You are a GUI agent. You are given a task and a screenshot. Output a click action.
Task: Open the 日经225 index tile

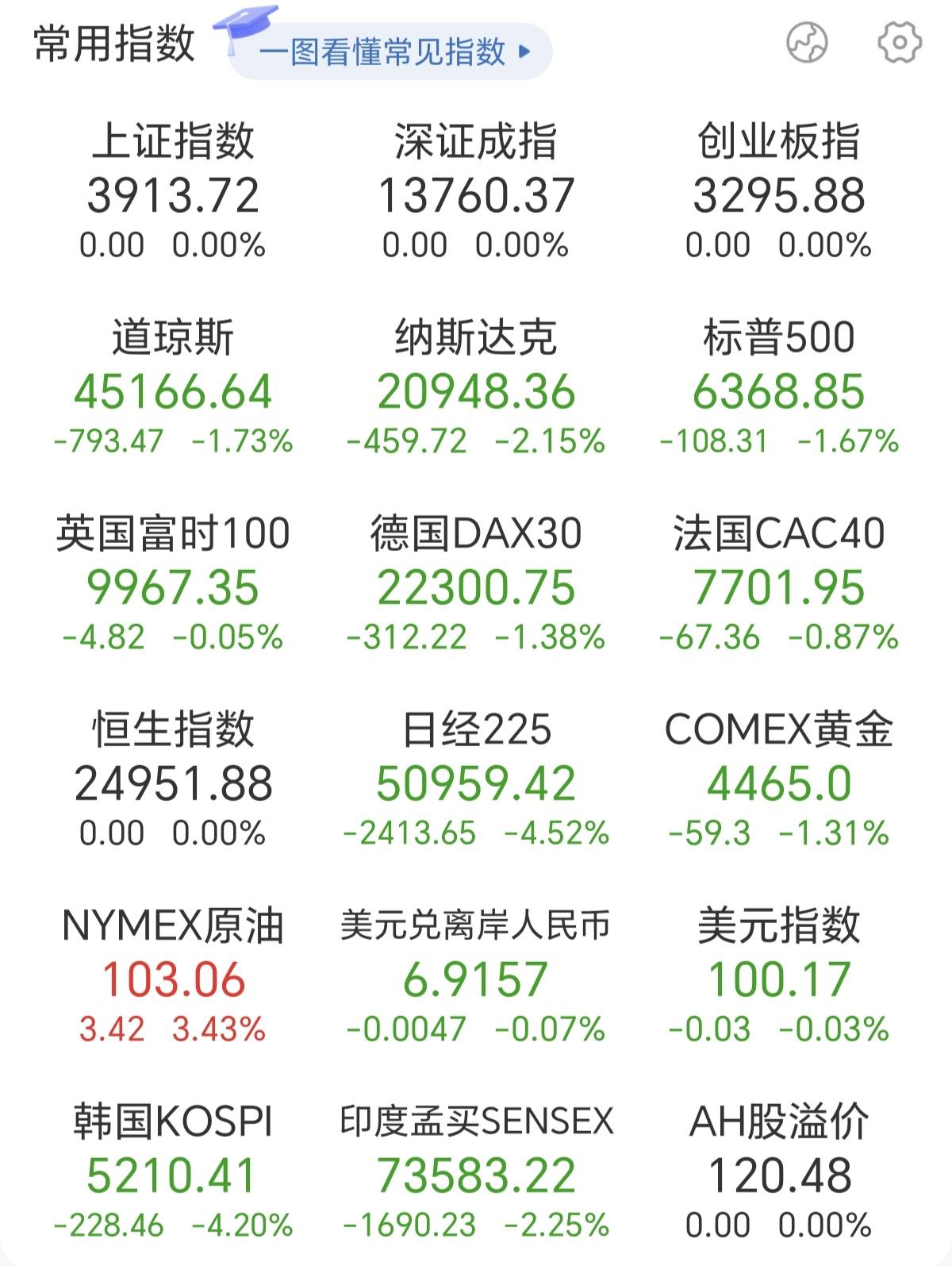coord(476,779)
